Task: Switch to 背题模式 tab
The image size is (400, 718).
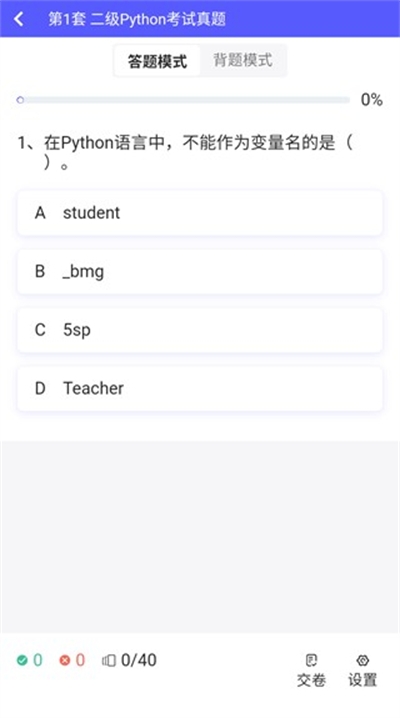Action: coord(243,60)
